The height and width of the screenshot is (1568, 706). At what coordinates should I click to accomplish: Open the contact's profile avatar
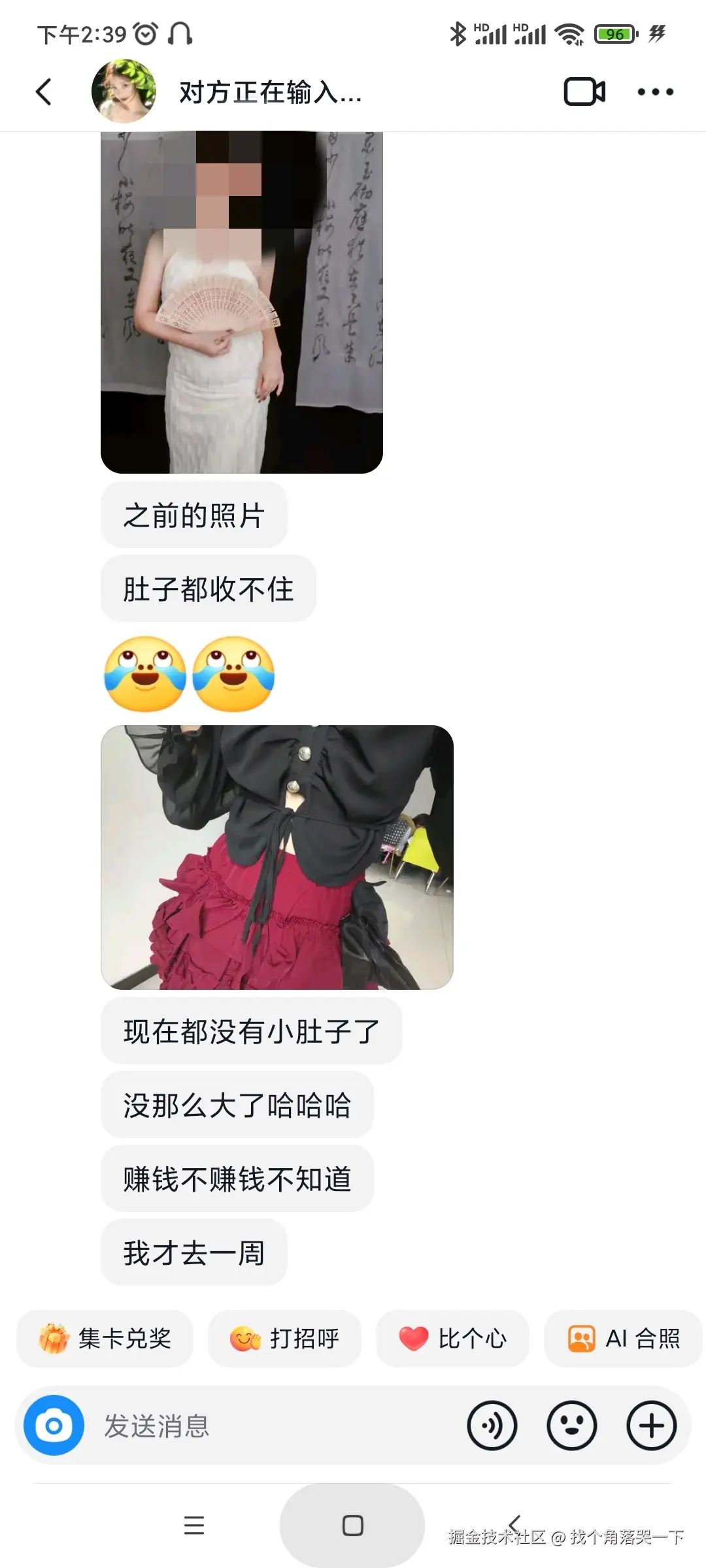[124, 91]
